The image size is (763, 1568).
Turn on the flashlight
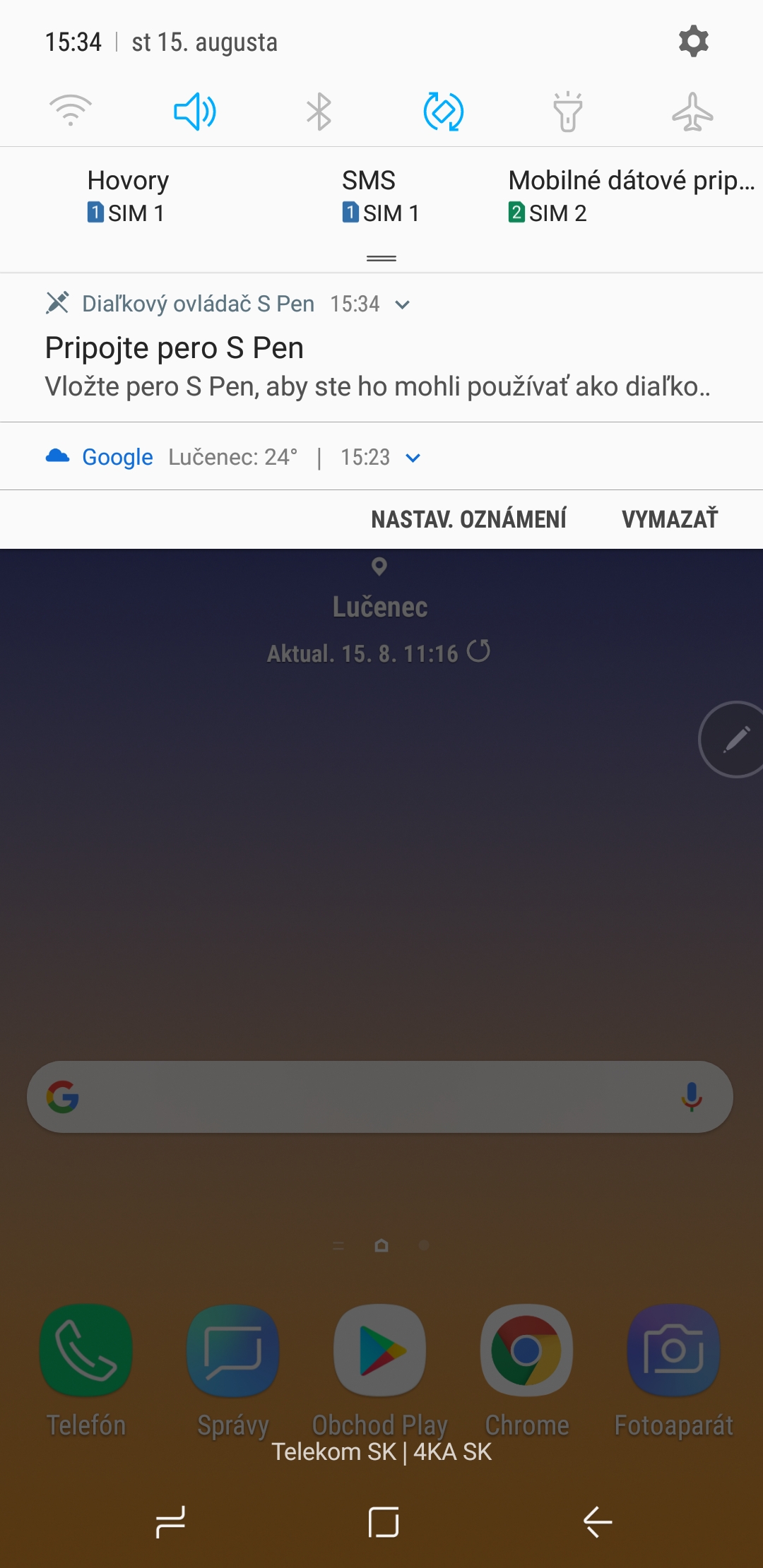[x=567, y=112]
